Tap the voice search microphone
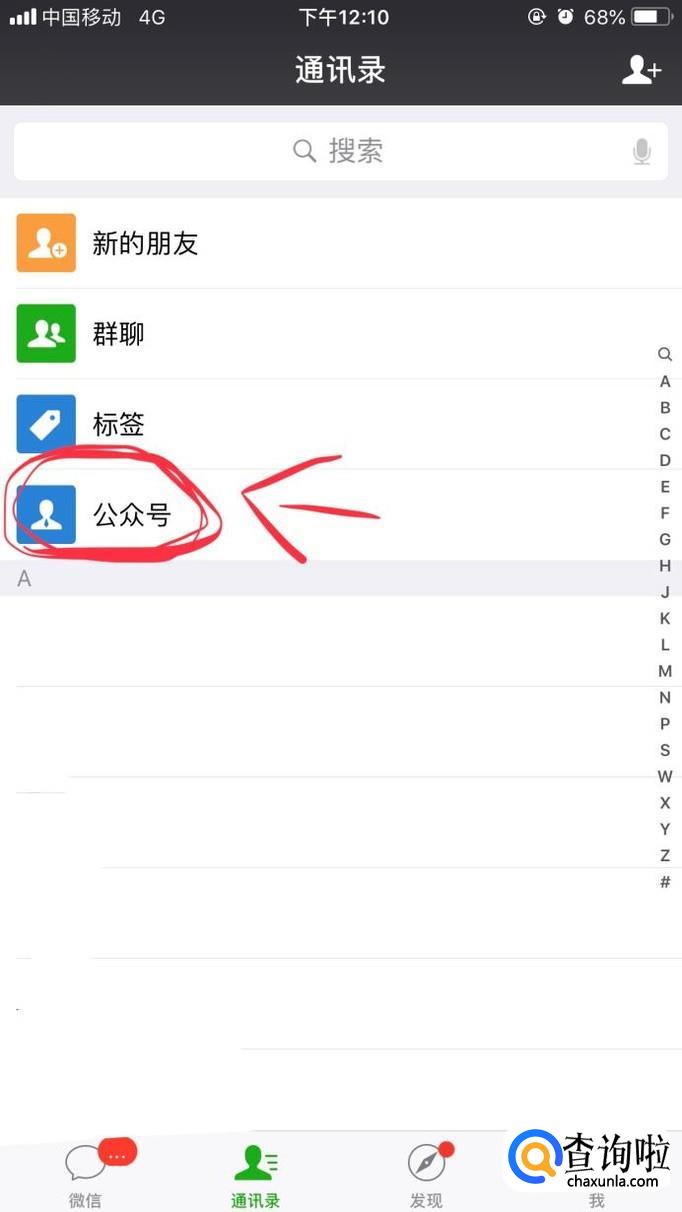Screen dimensions: 682x1212 coord(642,152)
